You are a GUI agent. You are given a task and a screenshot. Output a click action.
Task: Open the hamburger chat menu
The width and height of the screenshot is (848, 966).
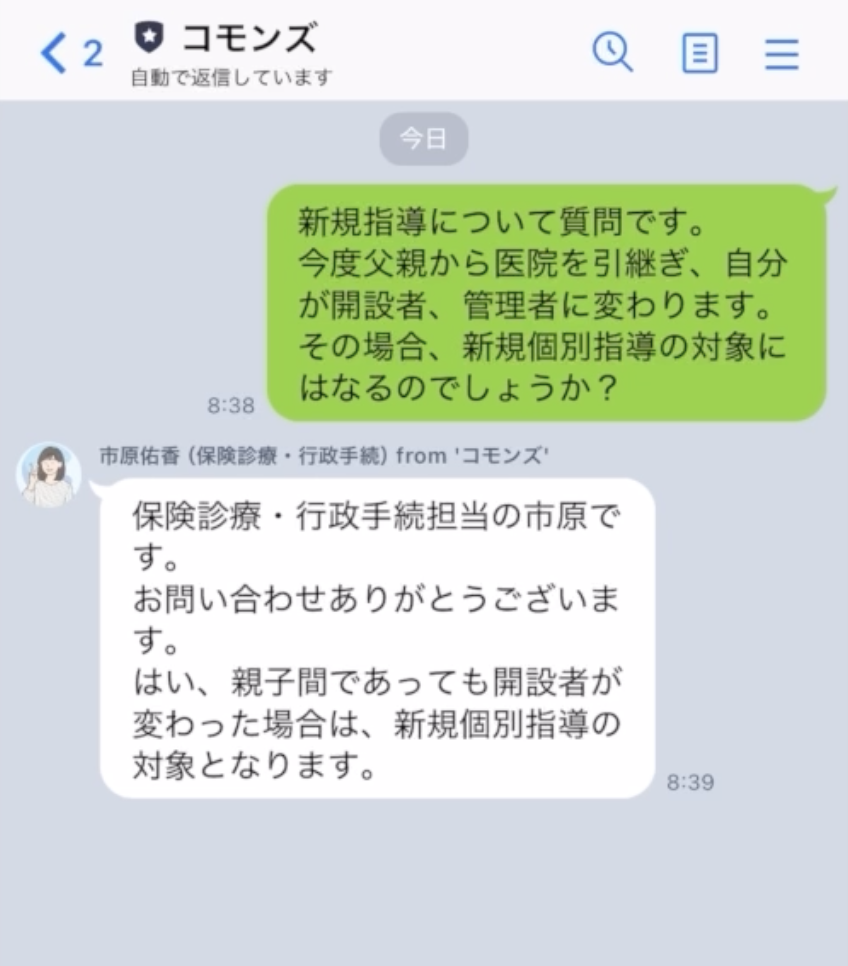781,53
